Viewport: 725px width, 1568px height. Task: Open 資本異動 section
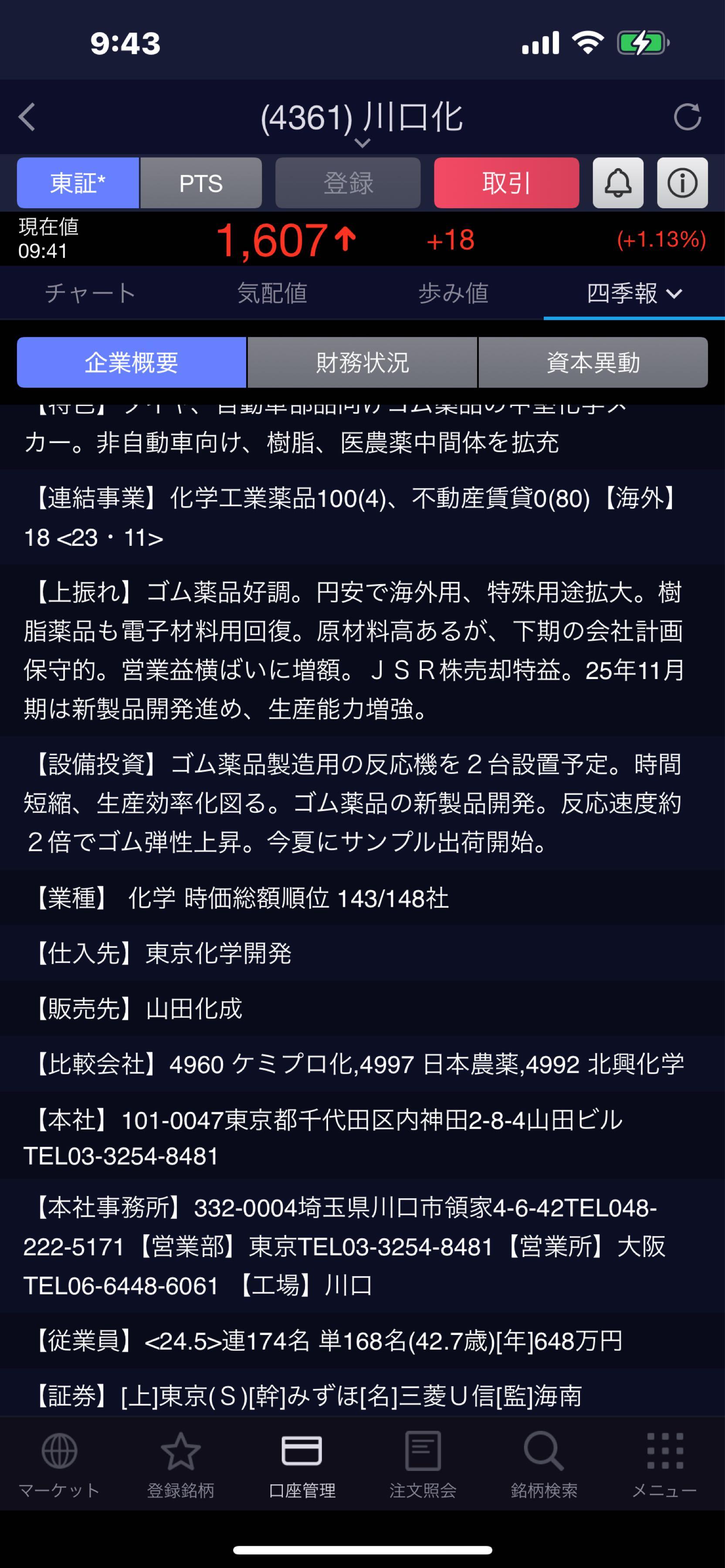pos(593,362)
